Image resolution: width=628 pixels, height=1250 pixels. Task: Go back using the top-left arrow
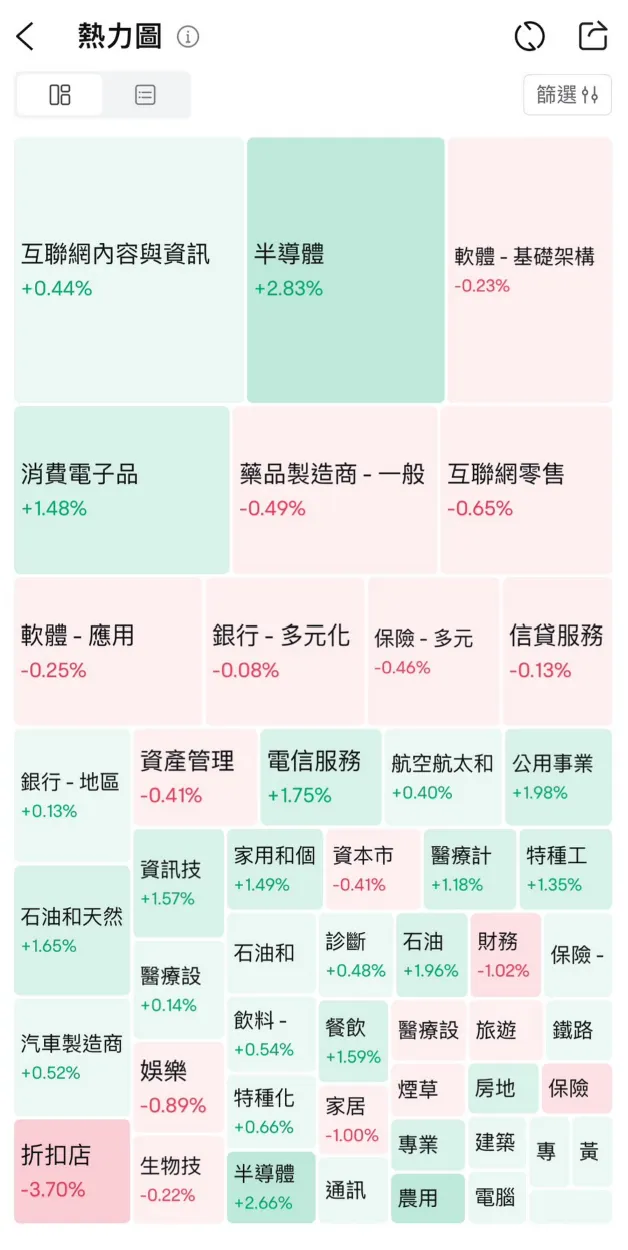coord(26,38)
